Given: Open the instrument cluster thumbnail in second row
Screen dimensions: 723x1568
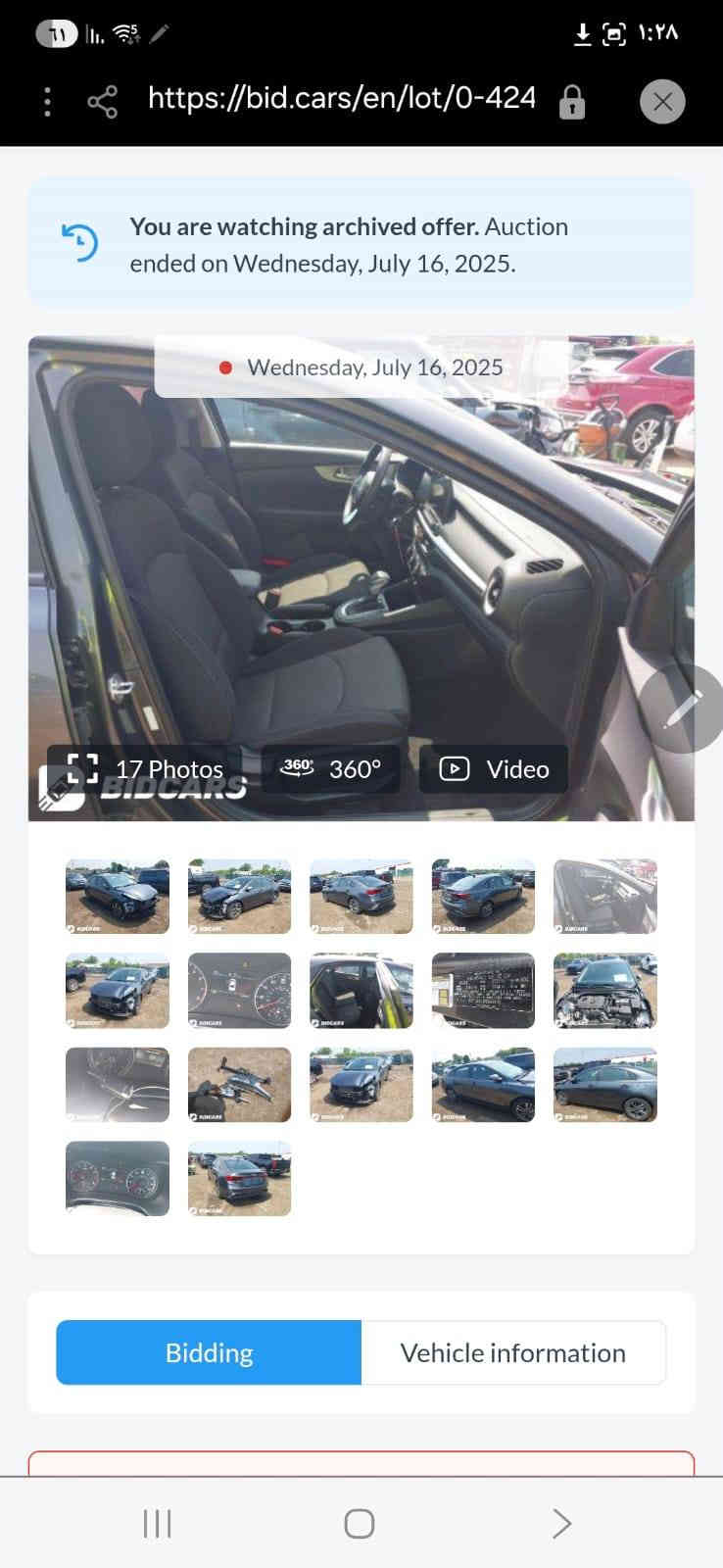Looking at the screenshot, I should pos(239,990).
